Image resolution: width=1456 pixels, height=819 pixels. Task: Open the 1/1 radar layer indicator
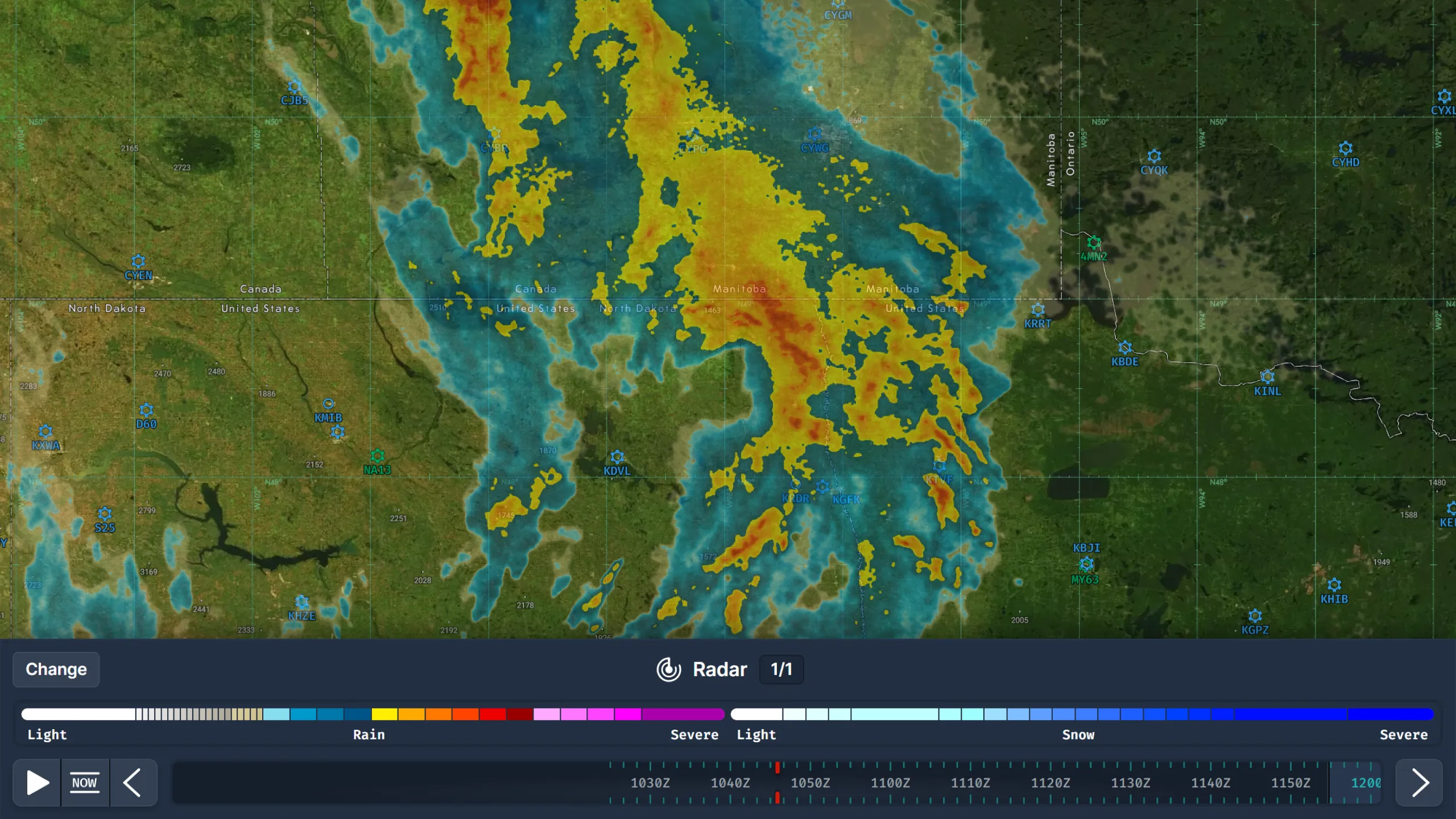click(781, 669)
